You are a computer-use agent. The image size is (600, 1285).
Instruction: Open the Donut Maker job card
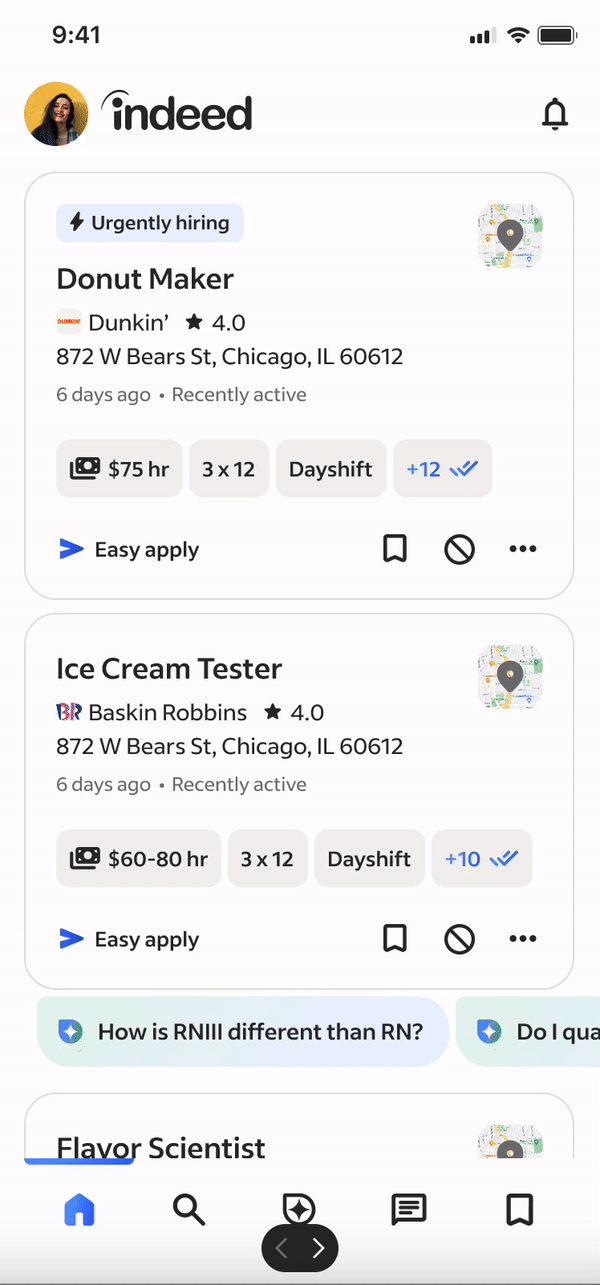click(x=145, y=279)
